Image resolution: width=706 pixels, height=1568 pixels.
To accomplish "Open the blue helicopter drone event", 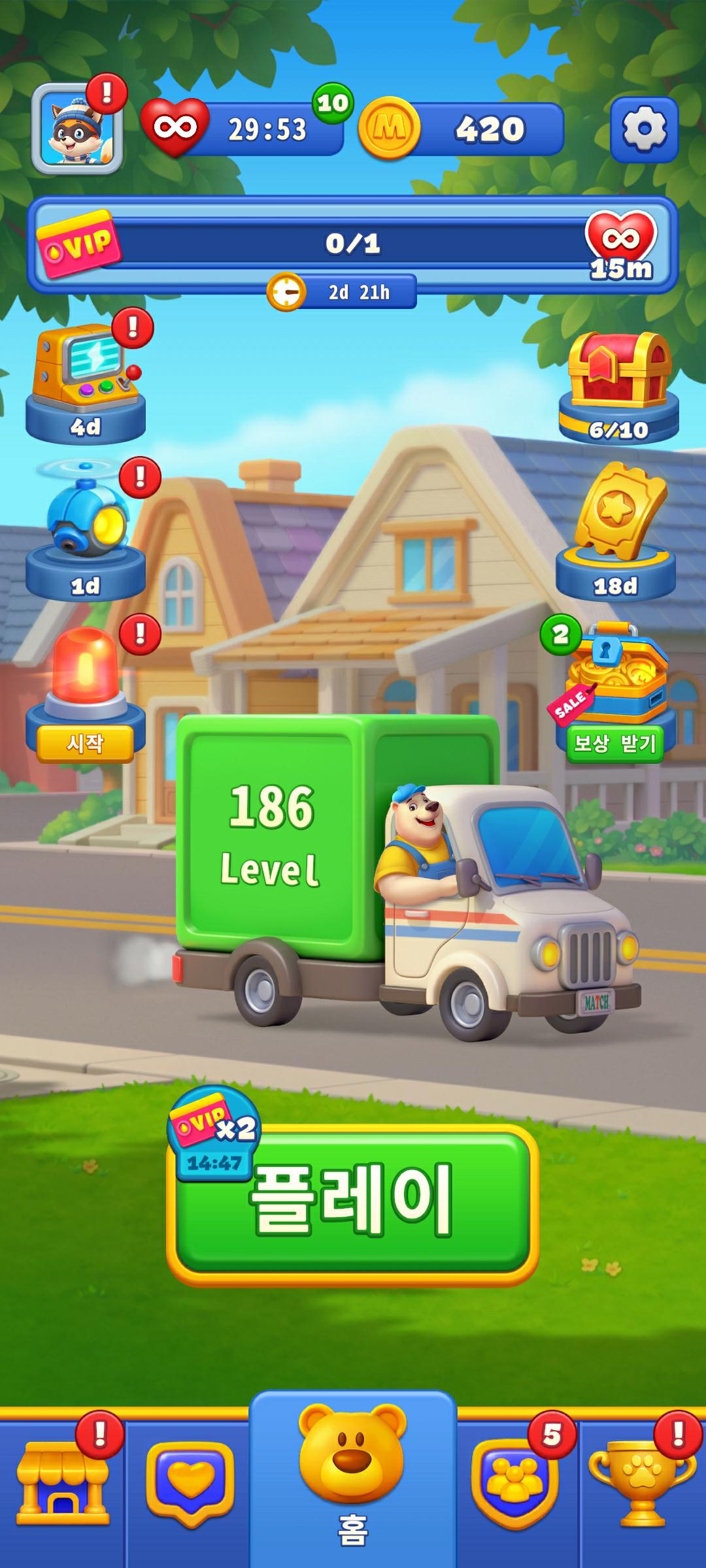I will [86, 529].
